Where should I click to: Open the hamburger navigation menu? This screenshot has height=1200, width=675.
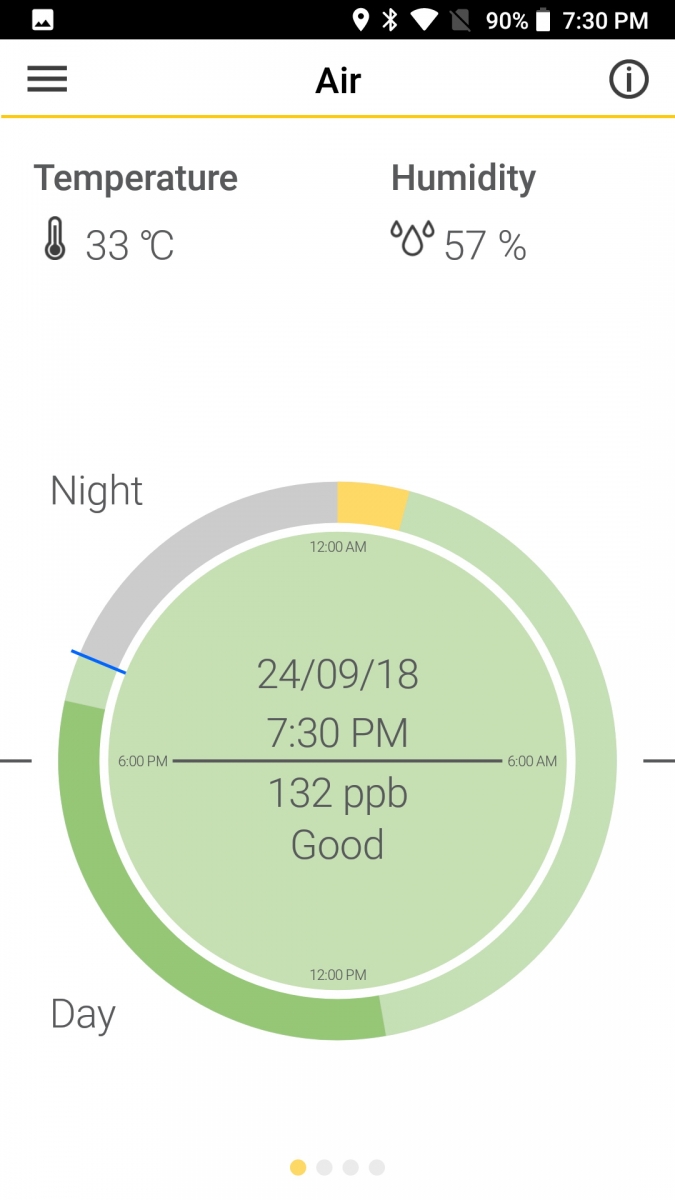coord(47,79)
